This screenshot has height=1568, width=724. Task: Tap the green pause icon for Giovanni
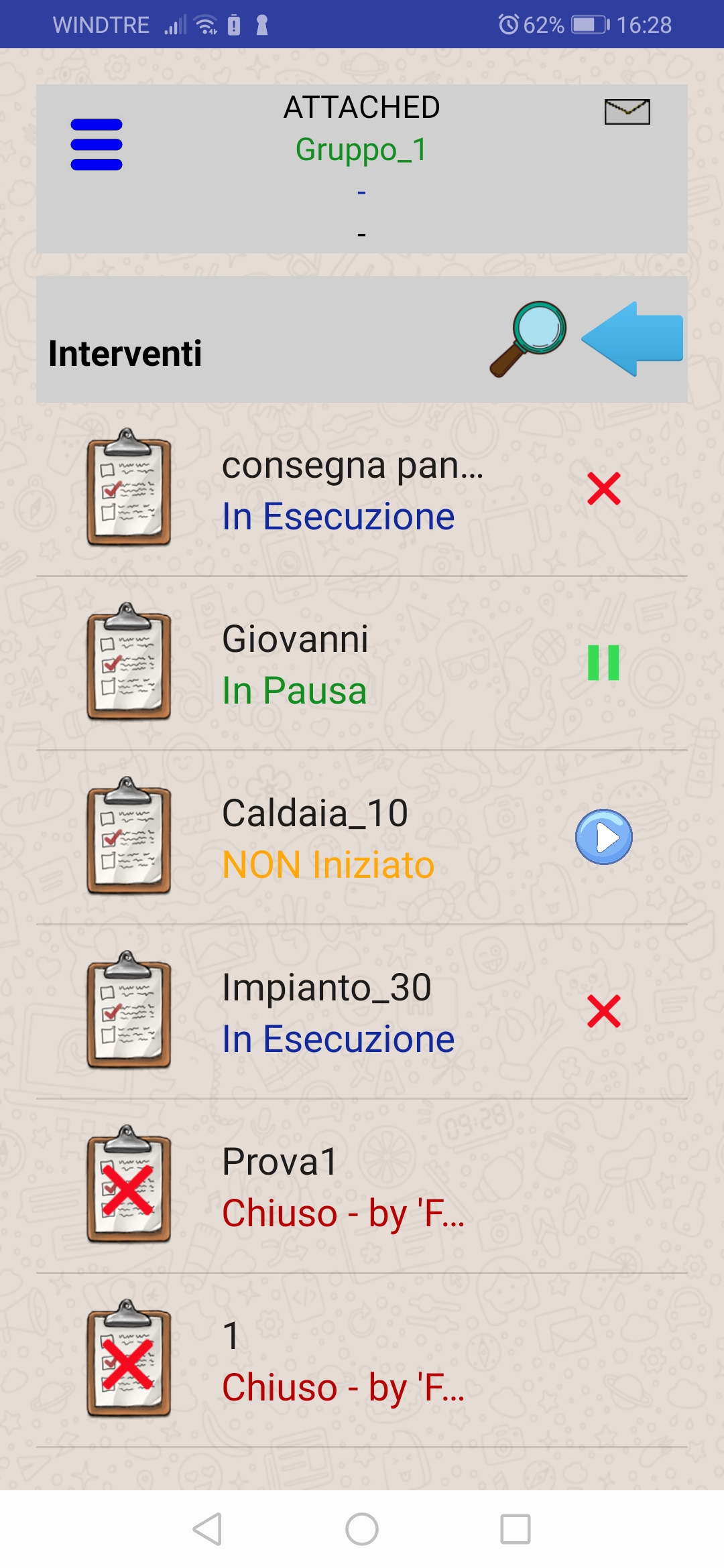(x=603, y=663)
